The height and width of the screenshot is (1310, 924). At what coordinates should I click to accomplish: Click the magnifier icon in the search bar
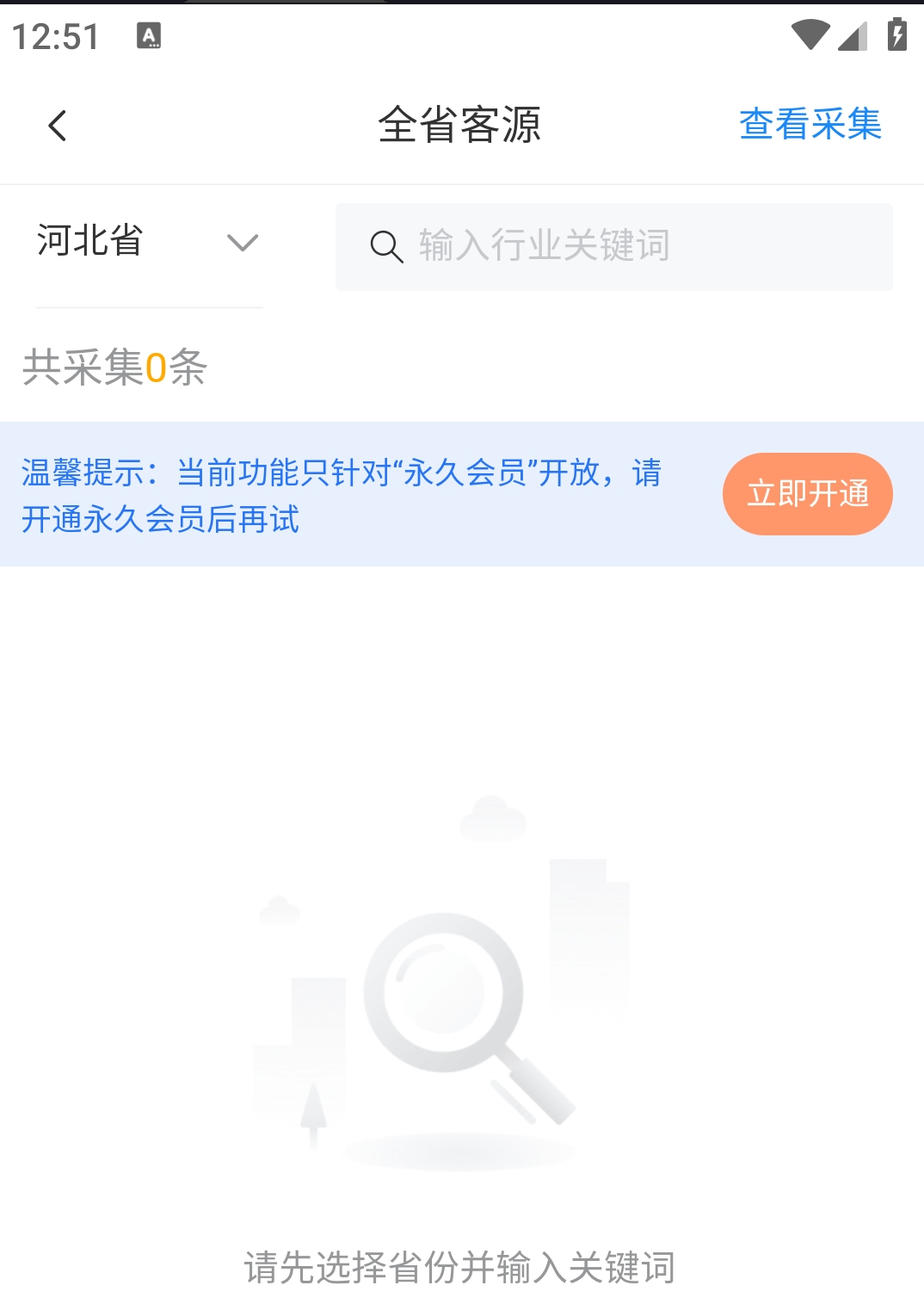coord(386,247)
